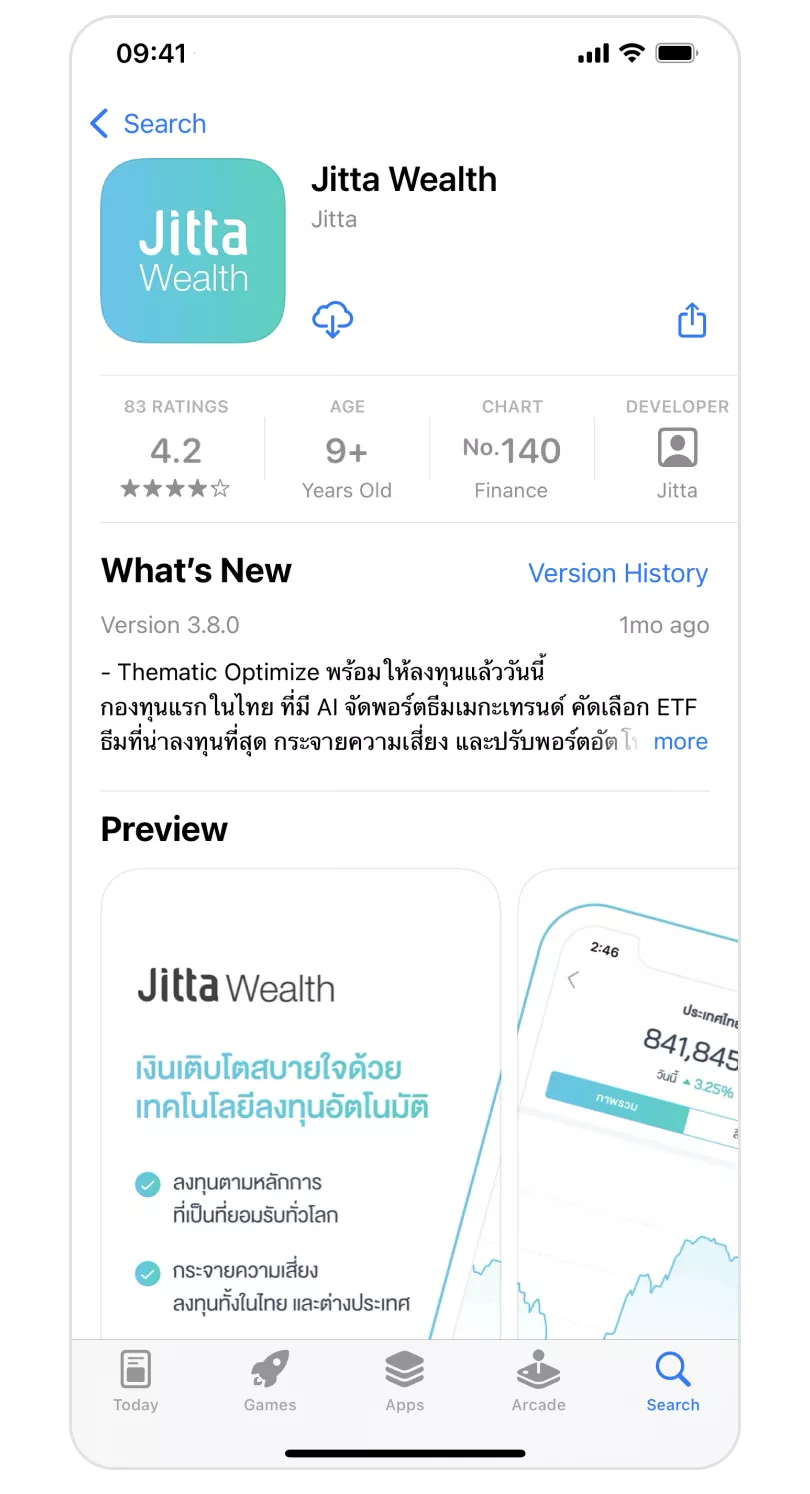
Task: Download Jitta Wealth via cloud icon
Action: pos(332,320)
